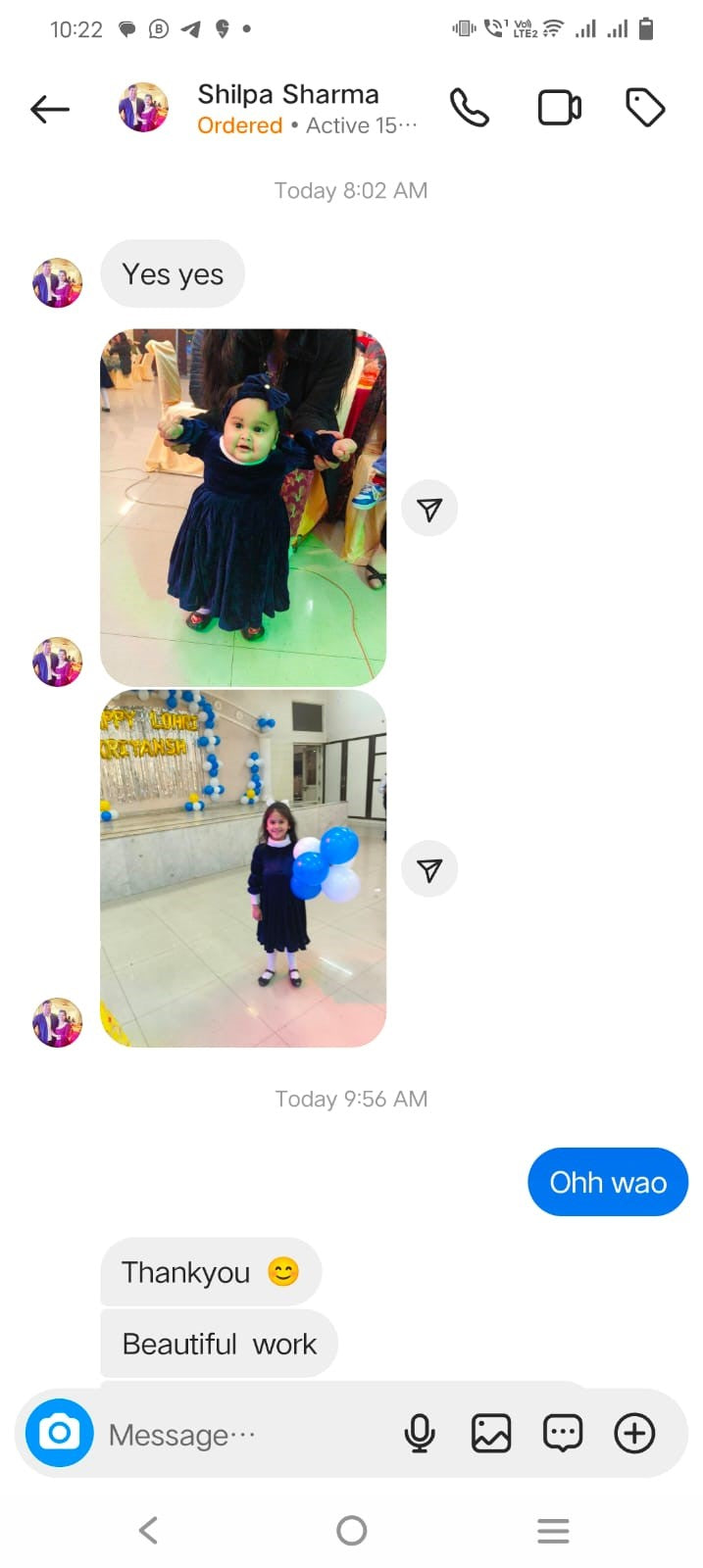Open the camera from message bar
Screen dimensions: 703x1568
(x=59, y=1433)
